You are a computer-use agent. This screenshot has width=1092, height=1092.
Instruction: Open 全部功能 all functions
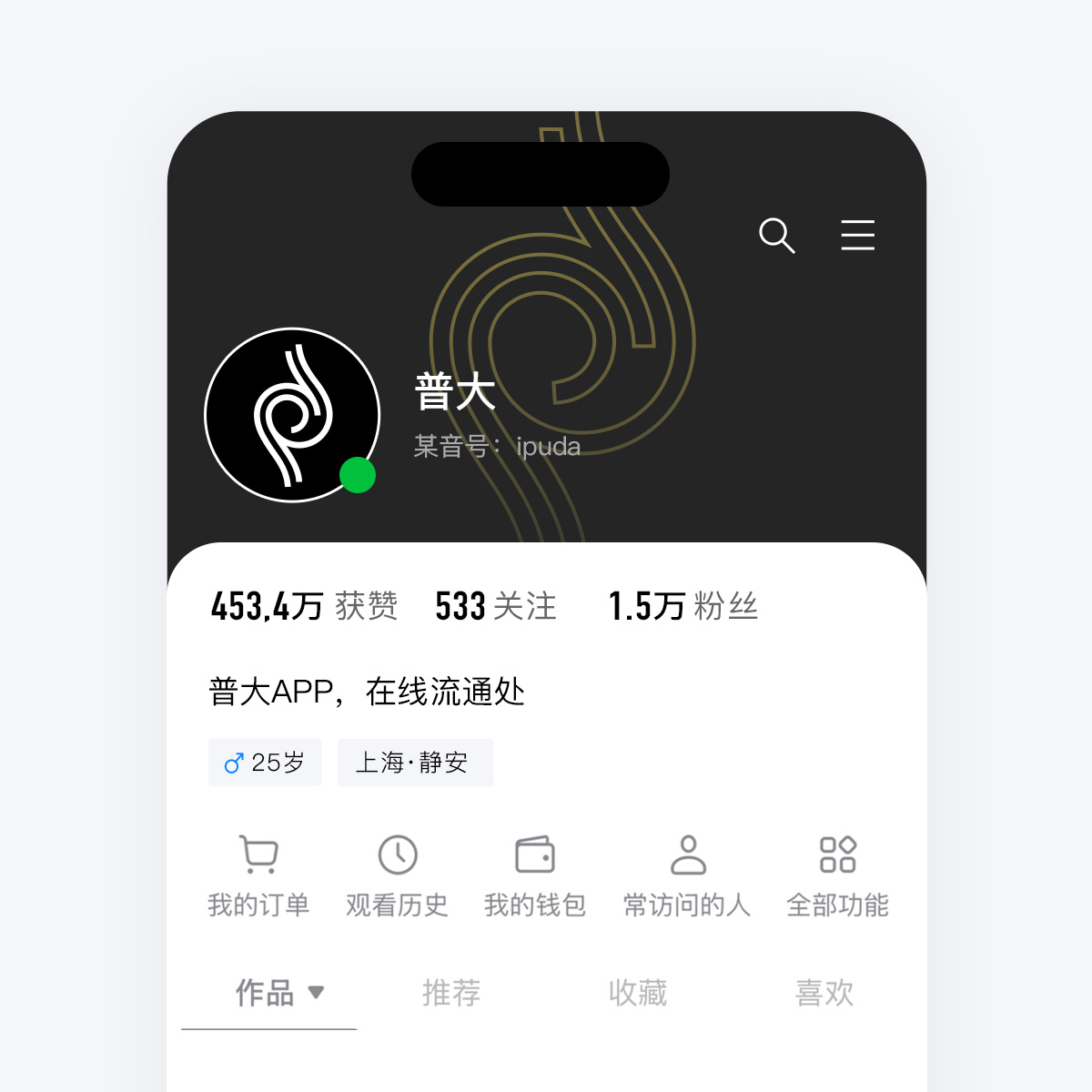(837, 875)
